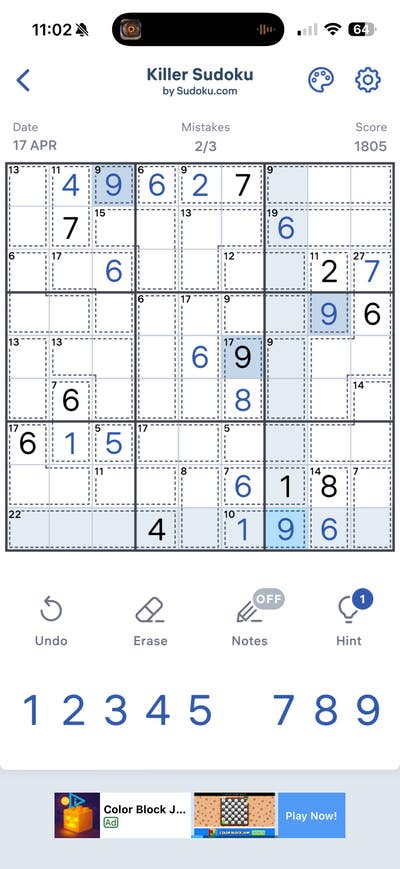Open the color theme palette

(x=321, y=80)
